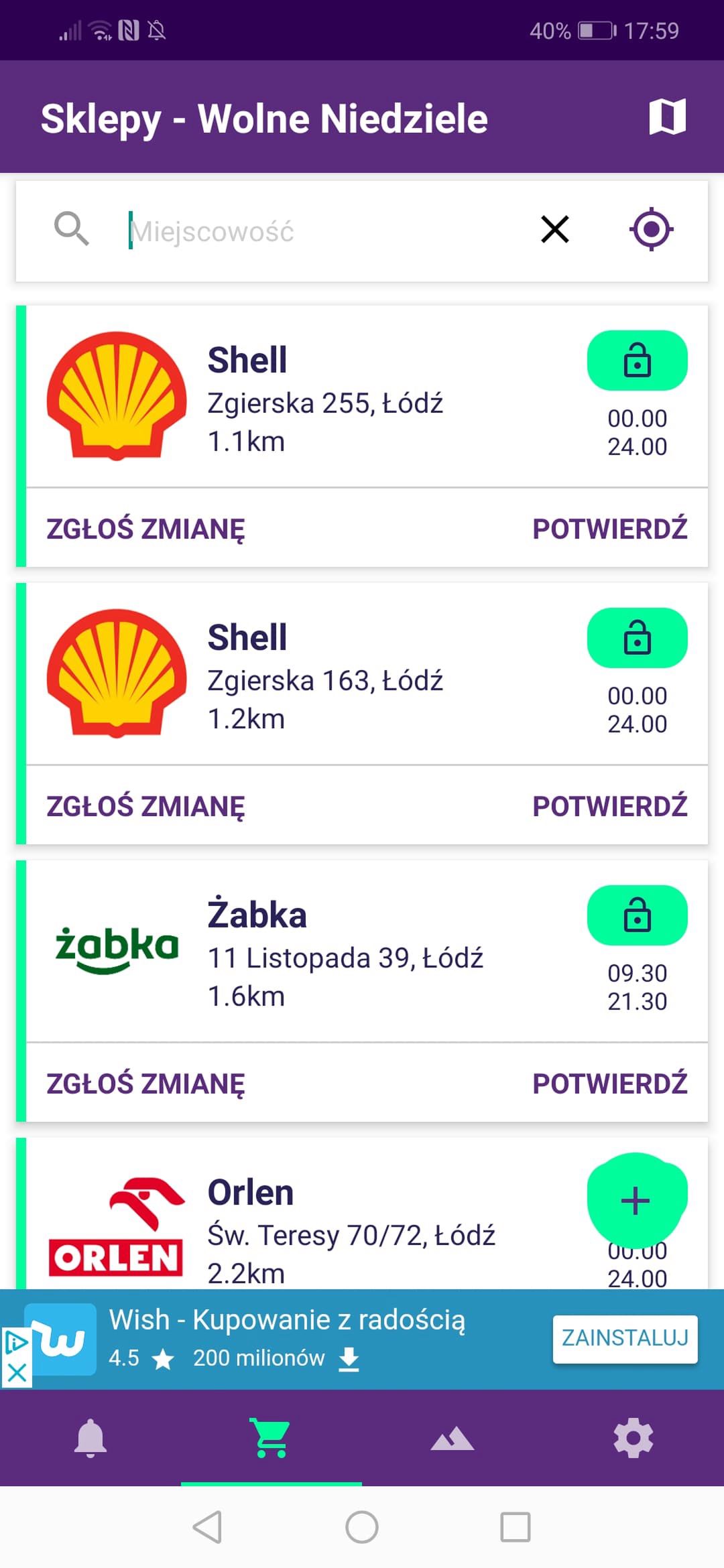Screen dimensions: 724x1568
Task: Tap the green plus floating button
Action: click(x=636, y=1201)
